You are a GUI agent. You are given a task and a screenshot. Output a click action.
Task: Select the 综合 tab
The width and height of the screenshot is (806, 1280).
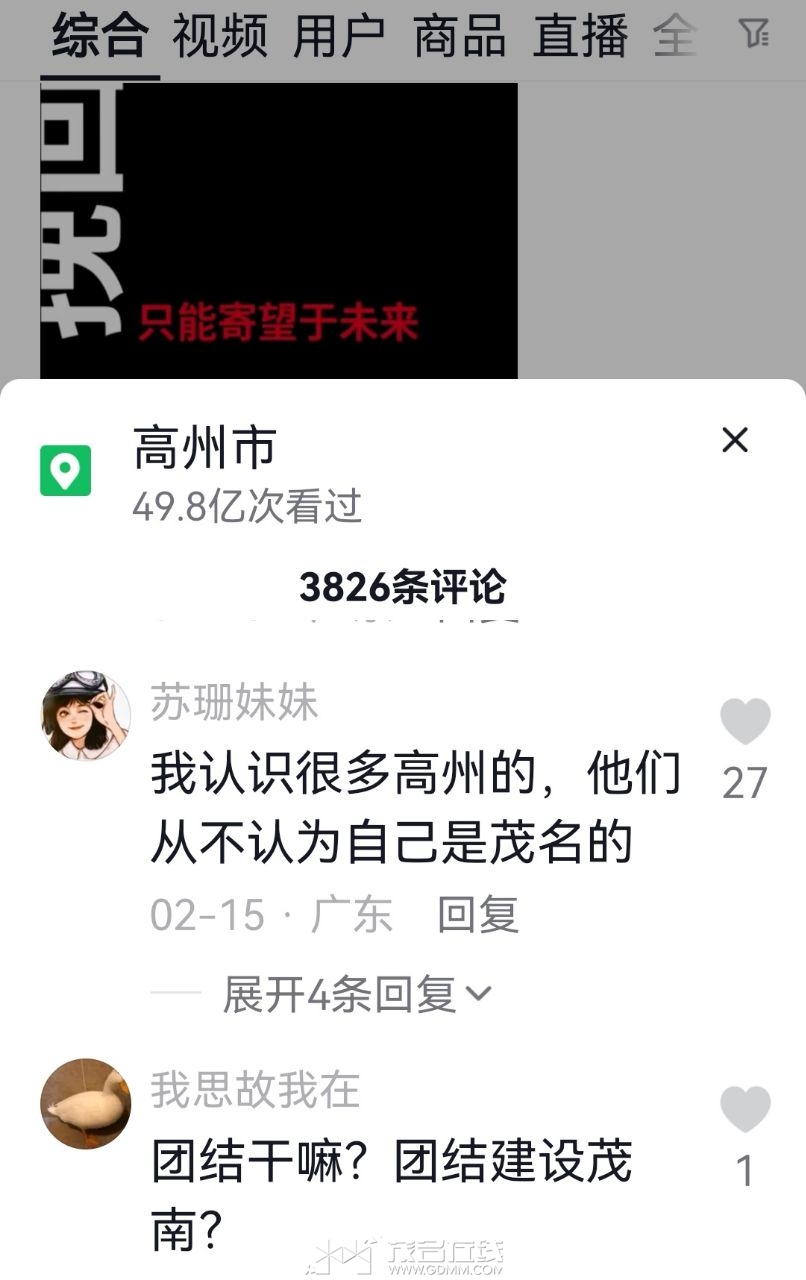click(x=100, y=36)
